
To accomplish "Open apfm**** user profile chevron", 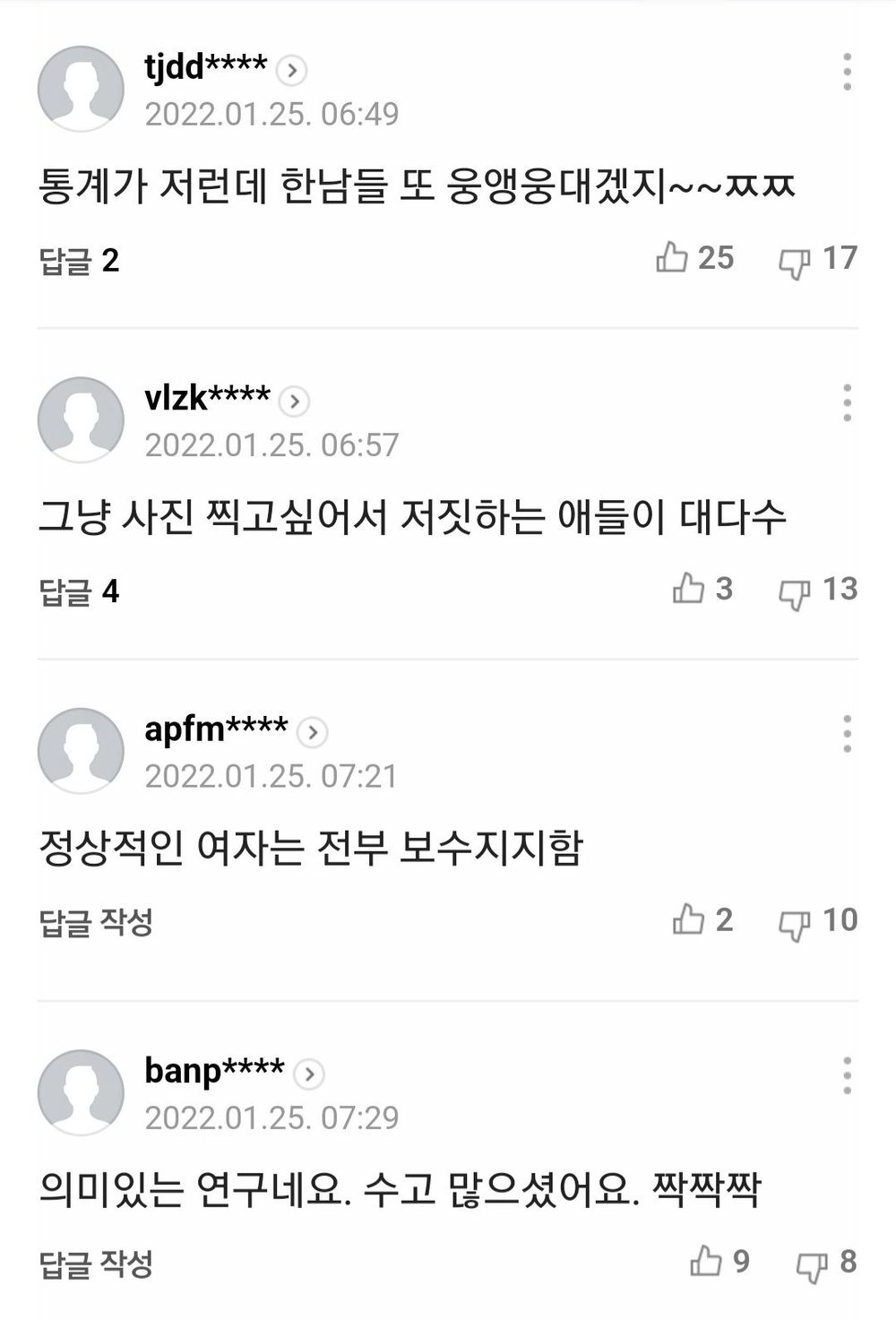I will [312, 733].
